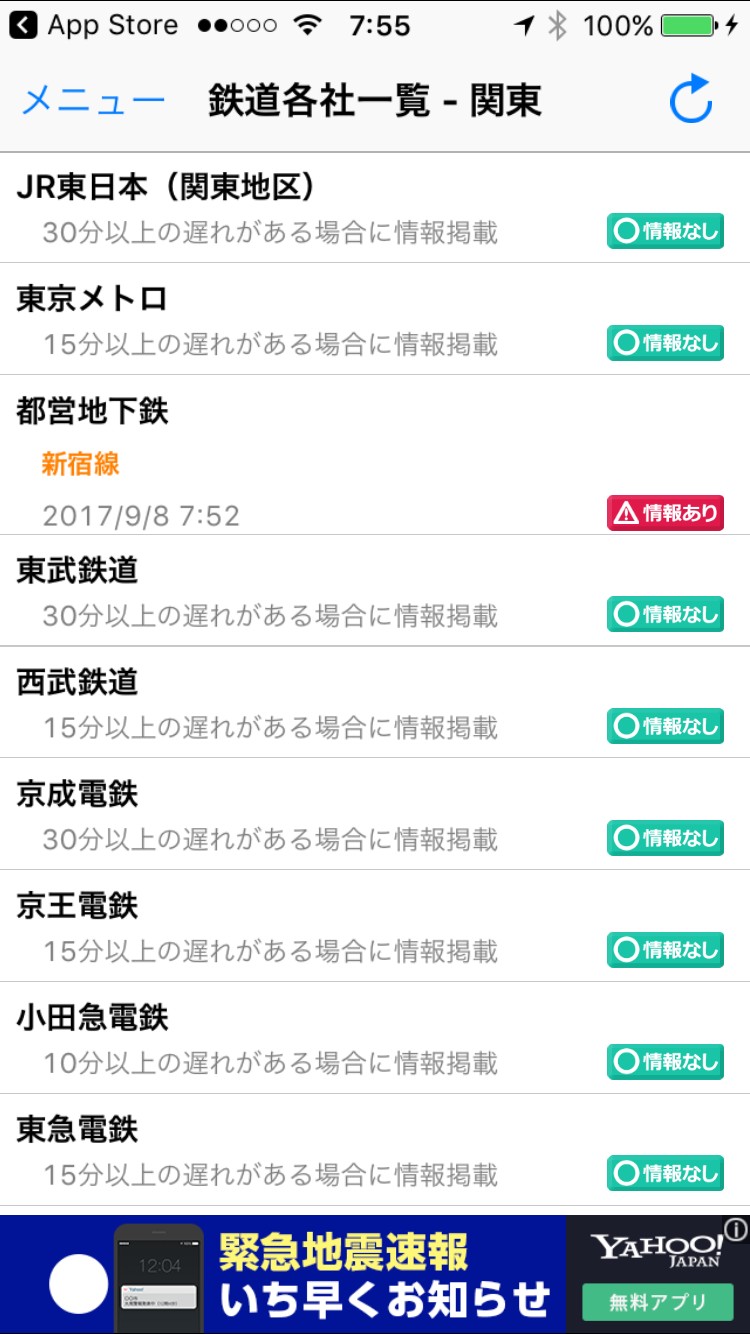This screenshot has width=750, height=1334.
Task: Tap the ad info icon
Action: (x=735, y=1228)
